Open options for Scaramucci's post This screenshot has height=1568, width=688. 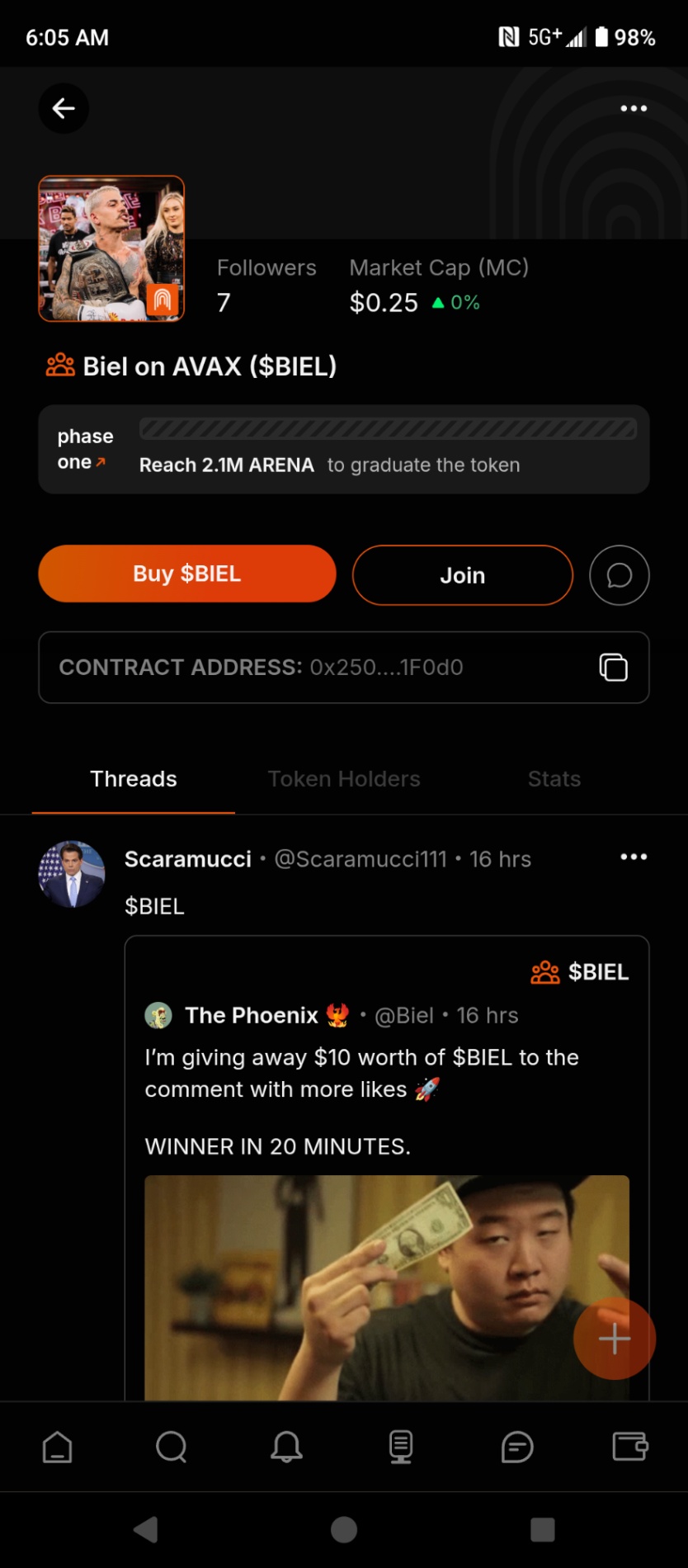[x=633, y=857]
